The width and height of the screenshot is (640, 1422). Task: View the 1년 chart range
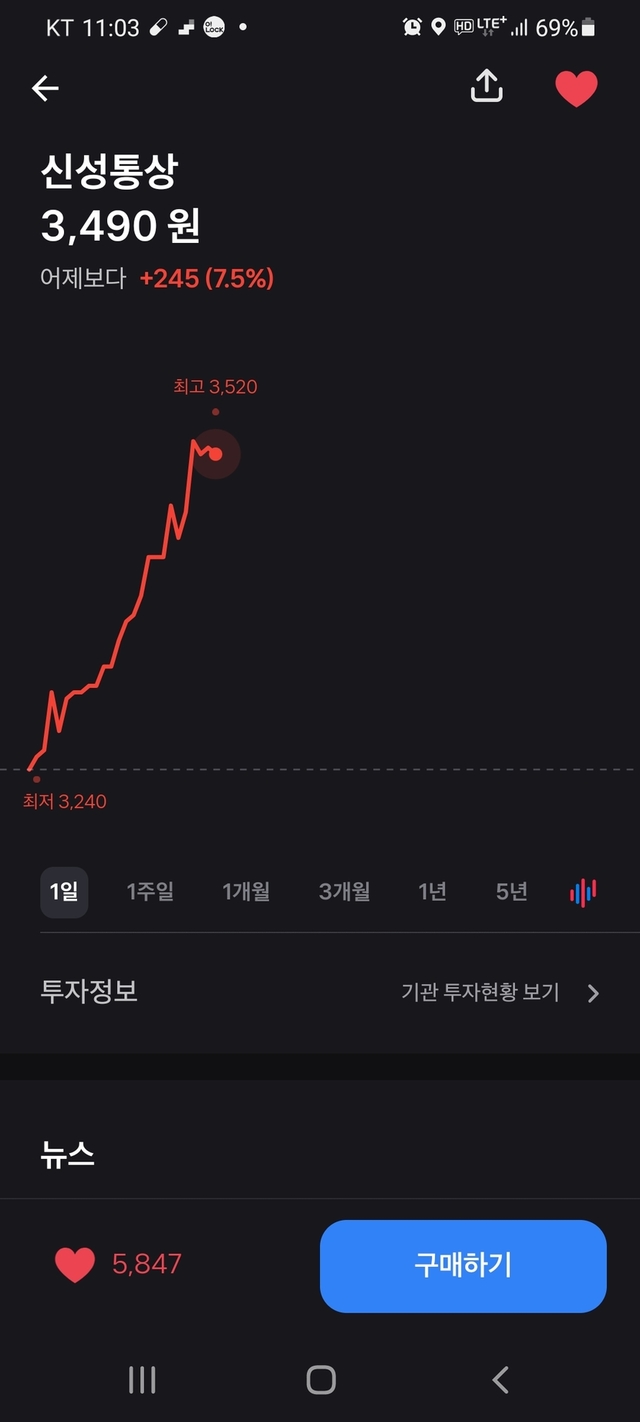coord(432,891)
